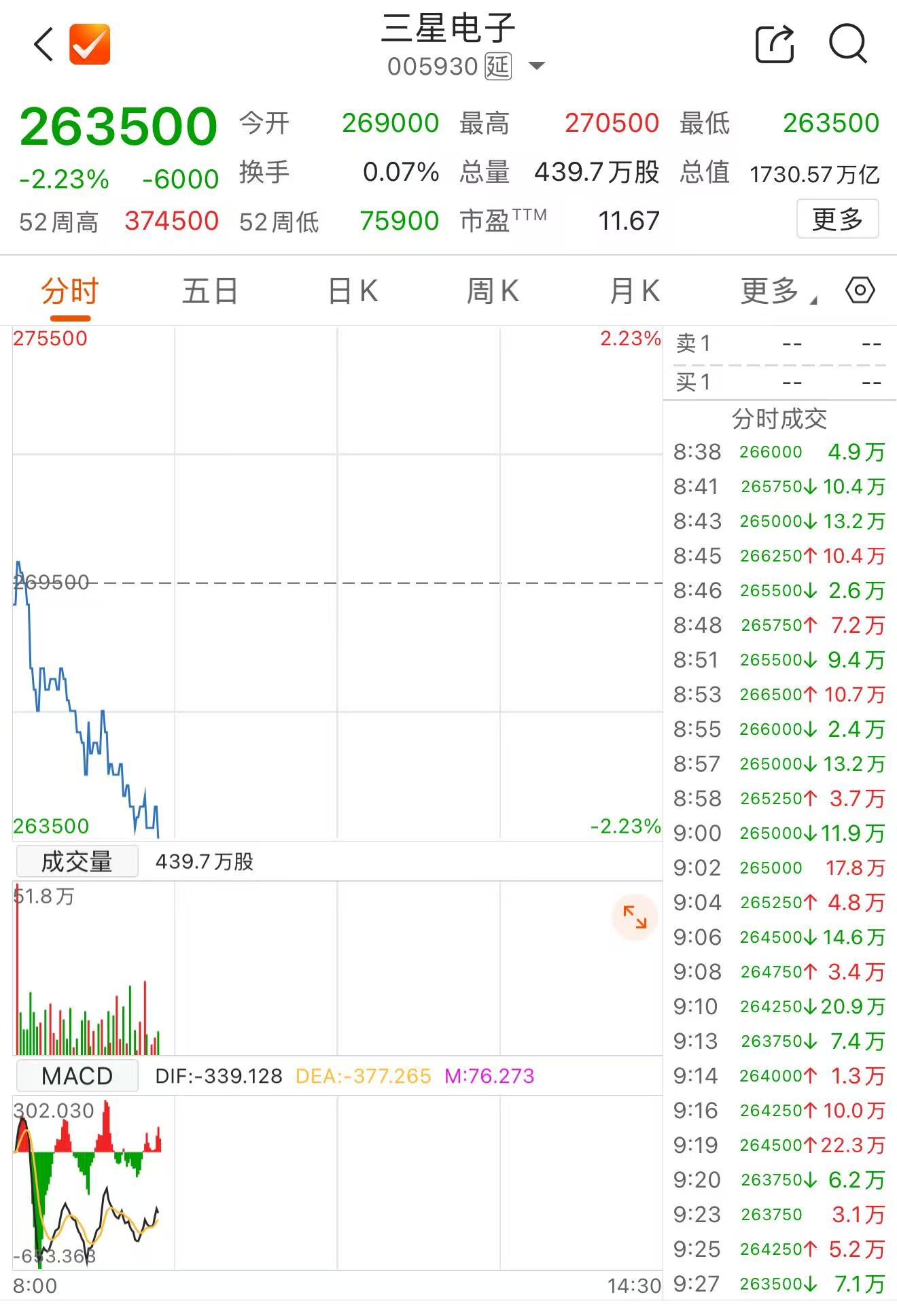This screenshot has width=897, height=1316.
Task: Tap the orange checkmark watchlist icon
Action: point(90,44)
